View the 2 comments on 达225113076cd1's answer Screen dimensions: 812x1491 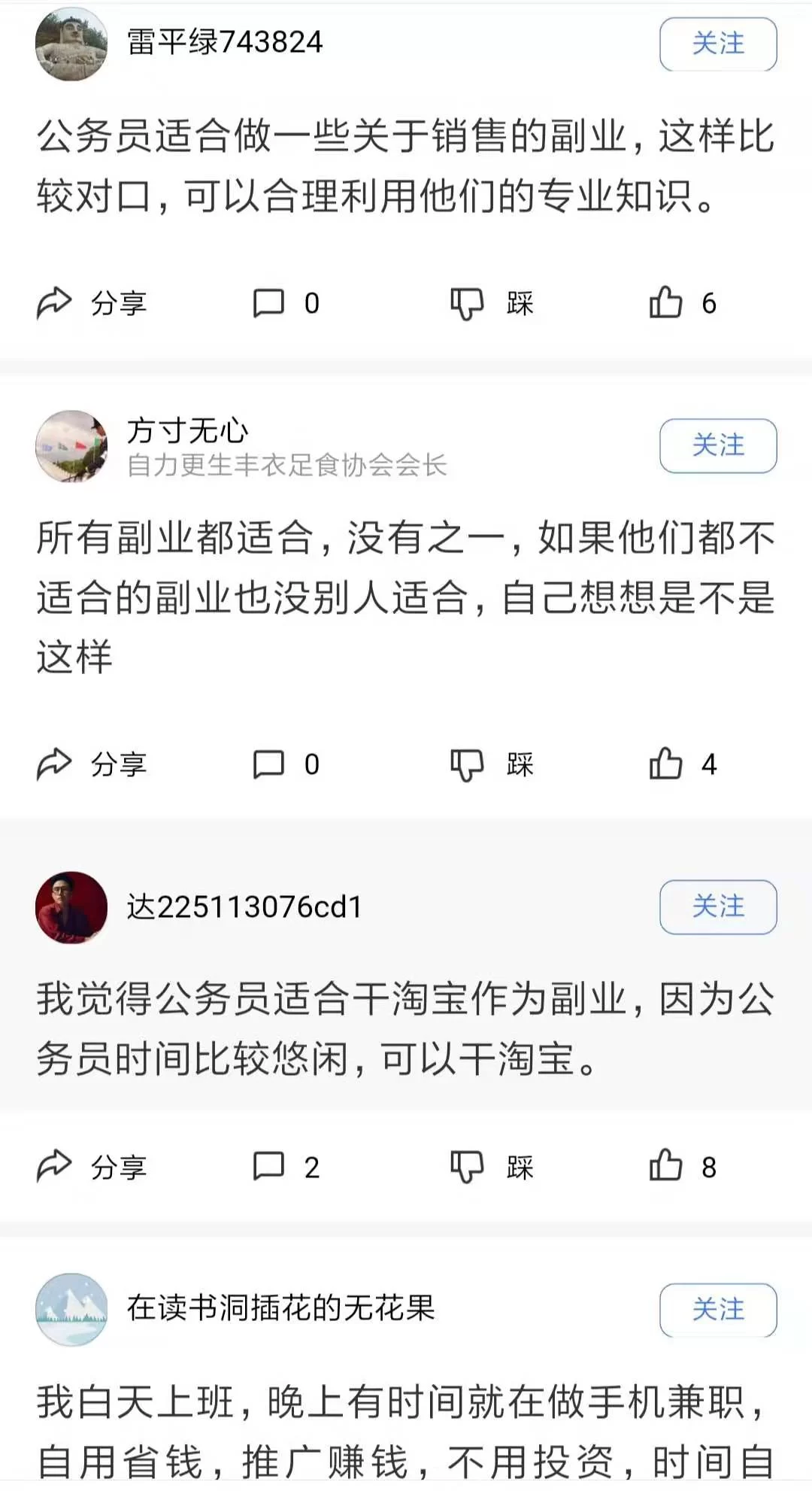pos(286,1167)
